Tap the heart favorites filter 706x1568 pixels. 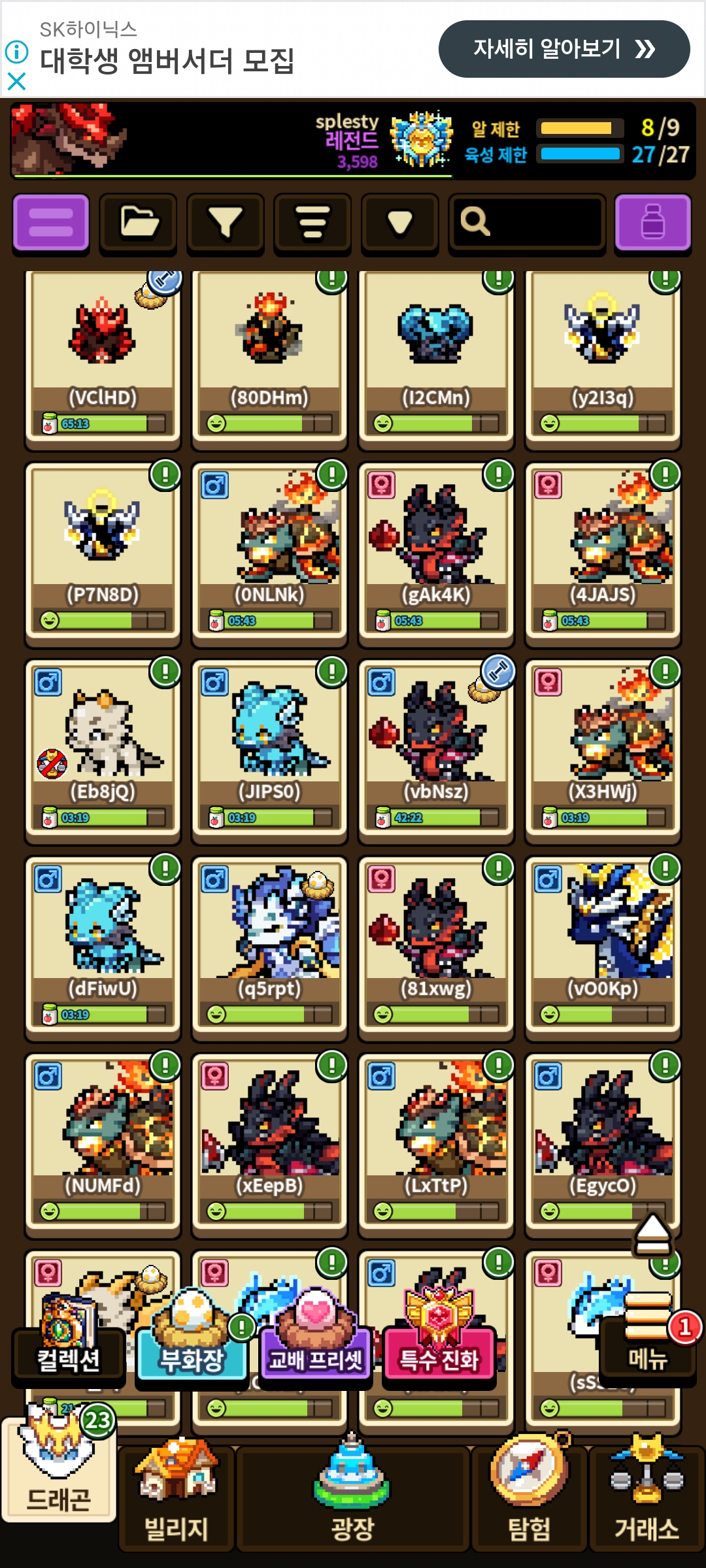(399, 222)
